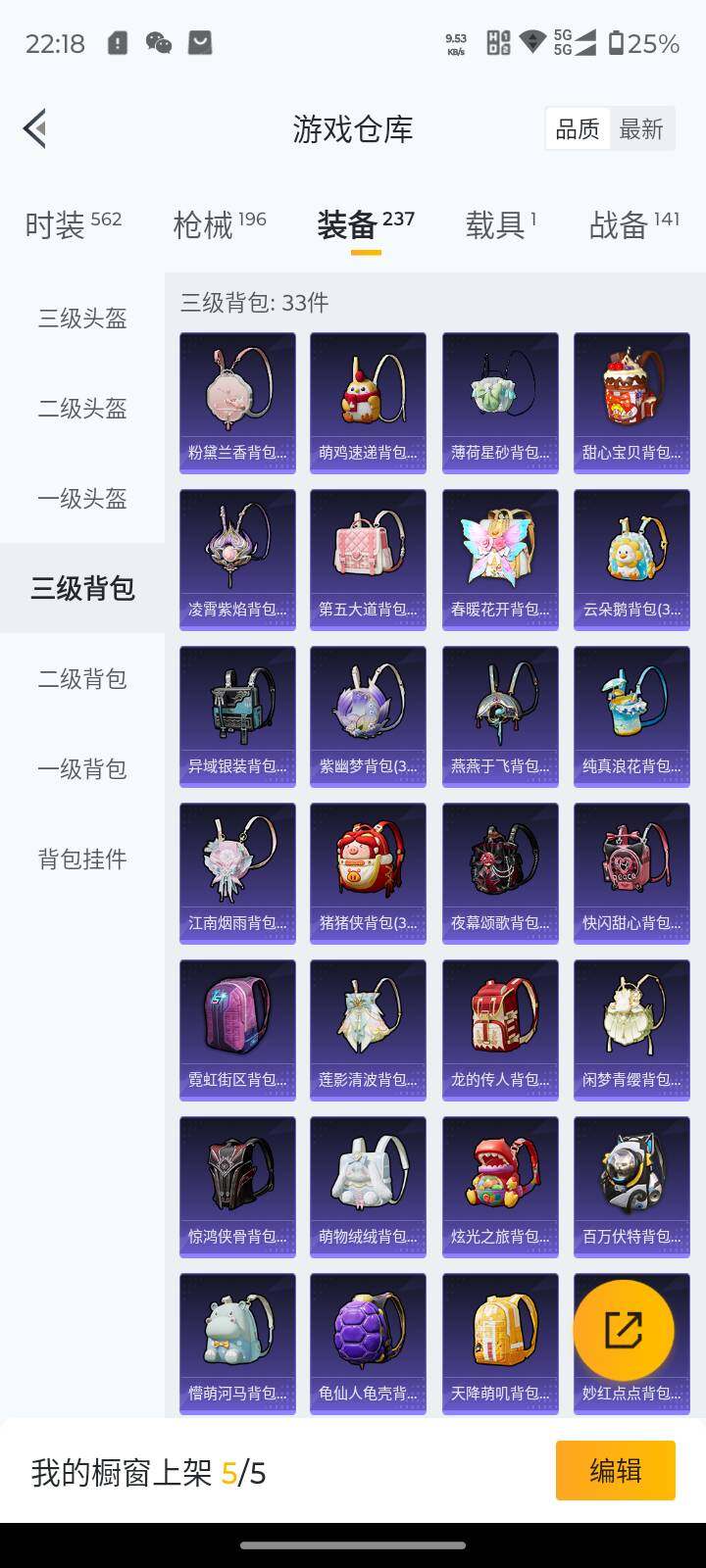Select 三级头盔 in the side menu

click(82, 318)
